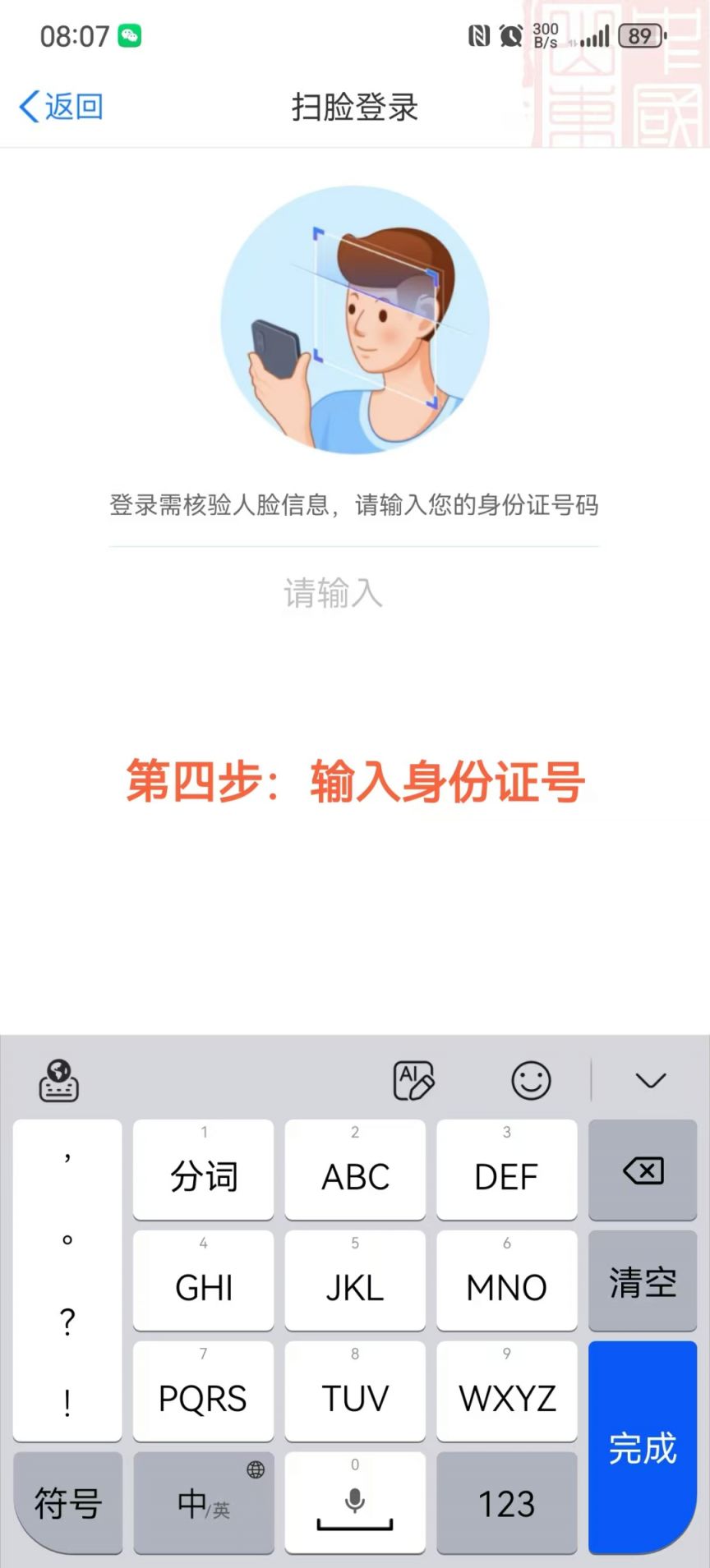Image resolution: width=710 pixels, height=1568 pixels.
Task: Switch to the 123 numeric keypad
Action: point(507,1503)
